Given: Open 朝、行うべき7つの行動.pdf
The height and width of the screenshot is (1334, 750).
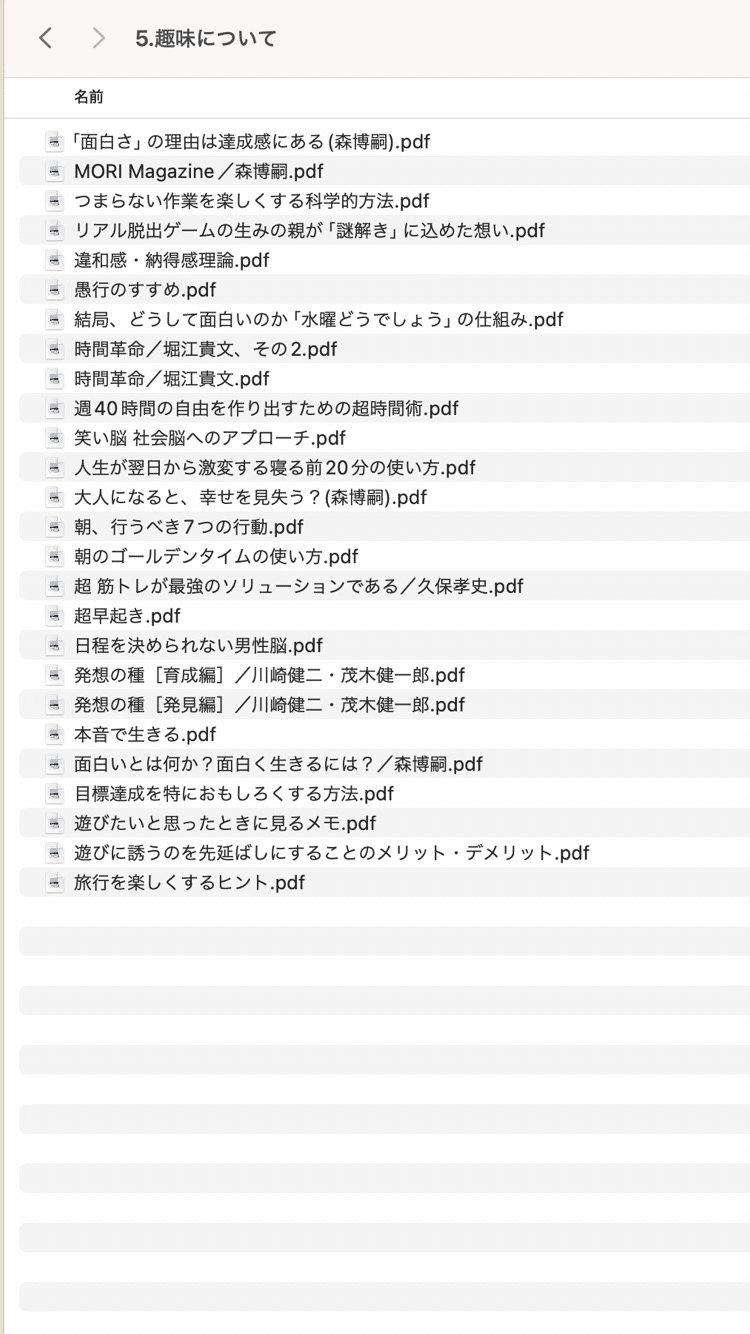Looking at the screenshot, I should click(188, 527).
